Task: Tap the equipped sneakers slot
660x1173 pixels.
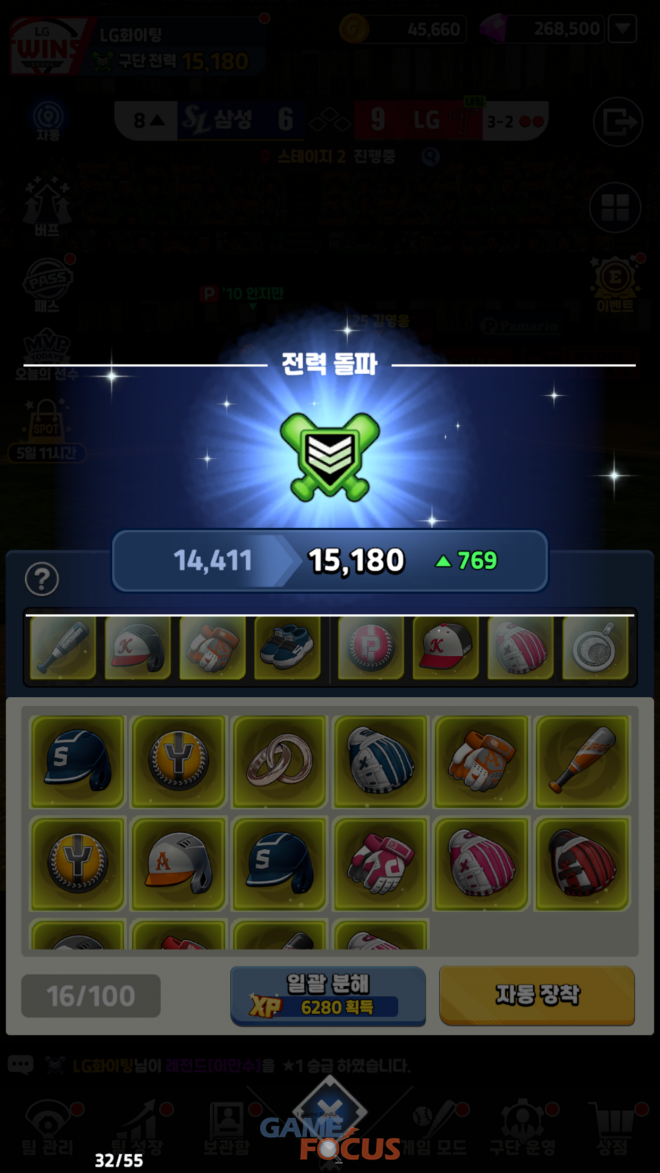Action: pos(288,648)
